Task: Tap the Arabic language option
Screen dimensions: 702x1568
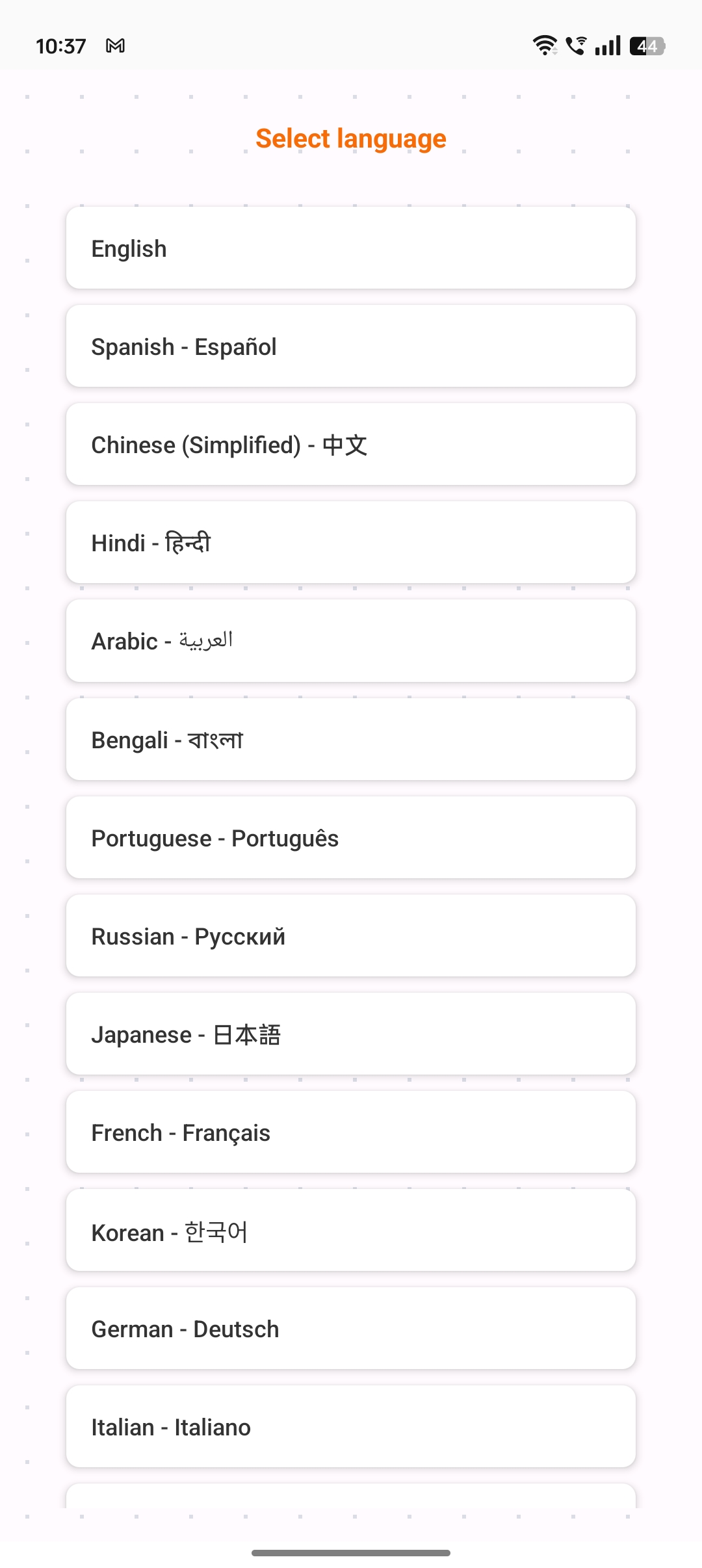Action: [x=351, y=641]
